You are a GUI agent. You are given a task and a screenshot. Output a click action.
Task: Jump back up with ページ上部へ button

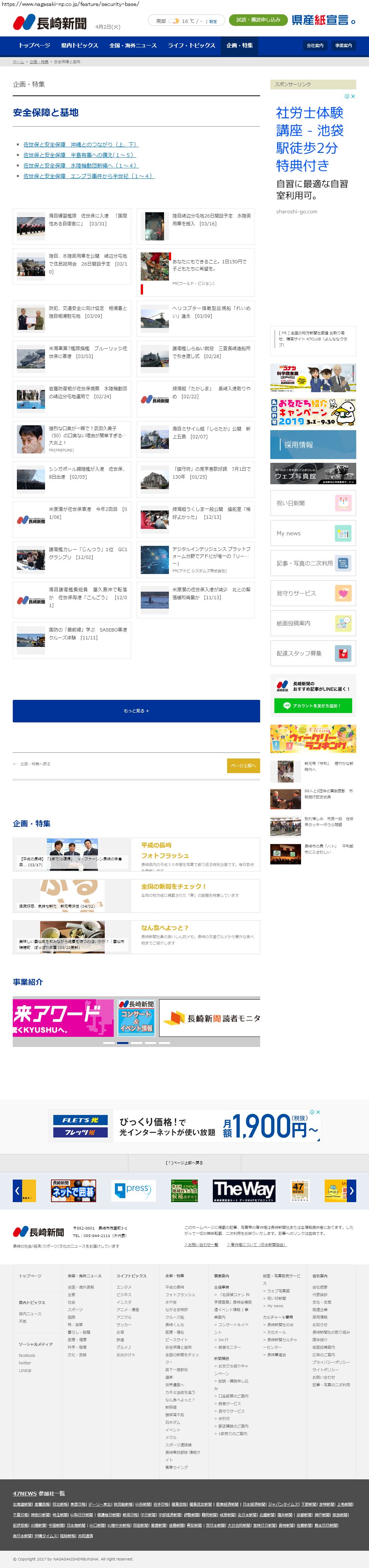tap(243, 765)
